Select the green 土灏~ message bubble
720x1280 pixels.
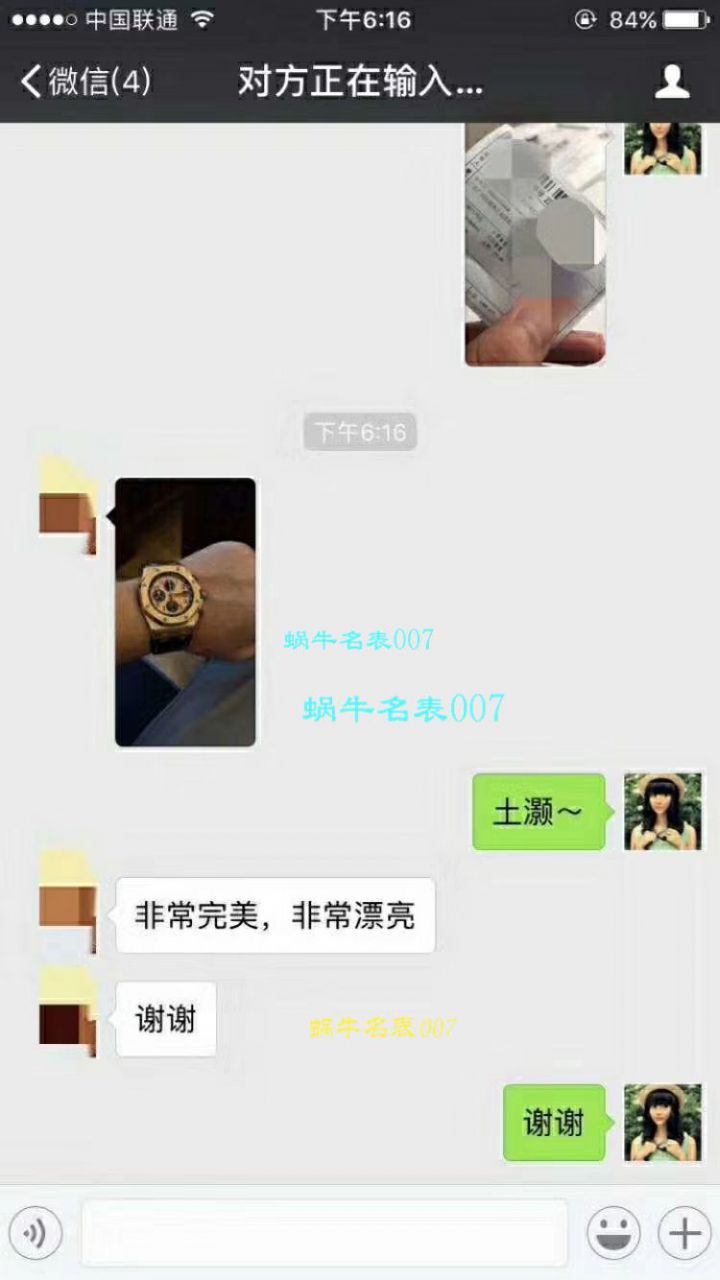pyautogui.click(x=538, y=812)
